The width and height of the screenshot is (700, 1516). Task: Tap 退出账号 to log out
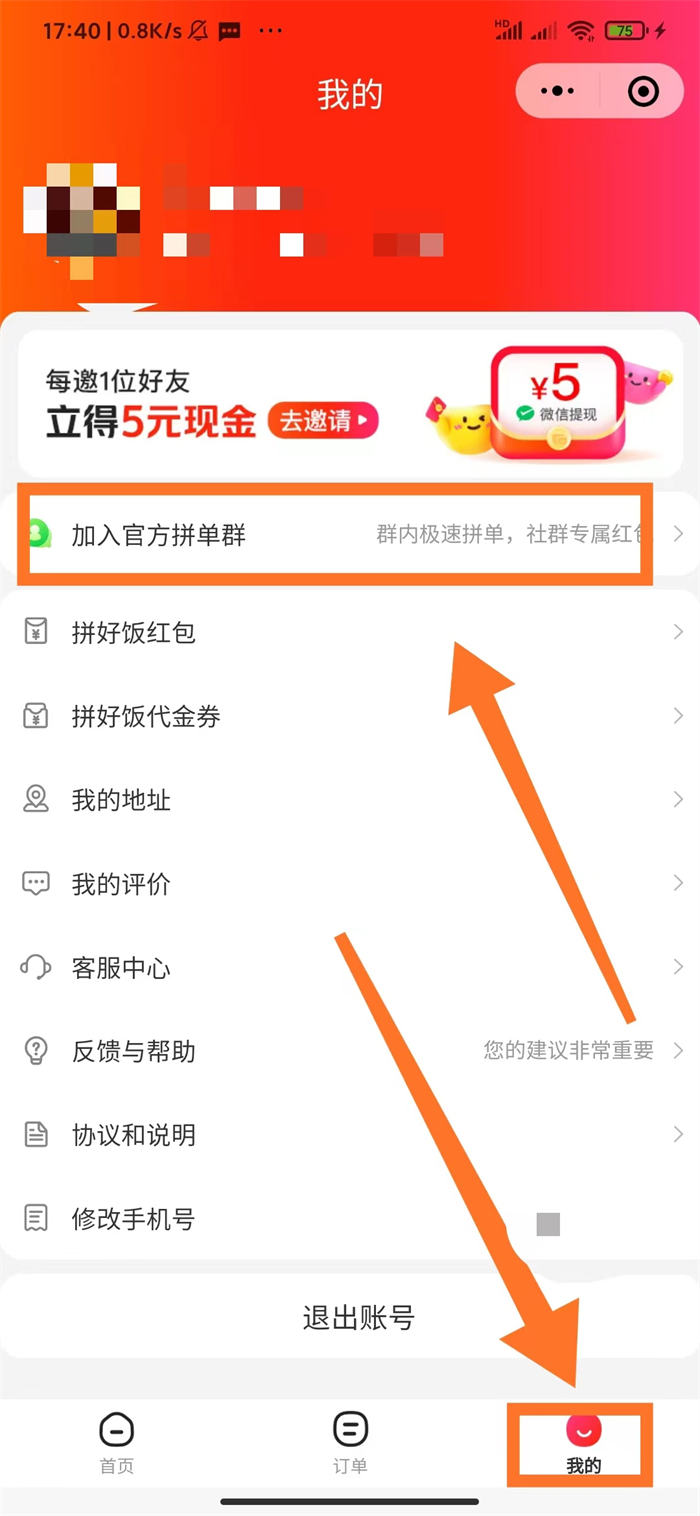pyautogui.click(x=358, y=1318)
